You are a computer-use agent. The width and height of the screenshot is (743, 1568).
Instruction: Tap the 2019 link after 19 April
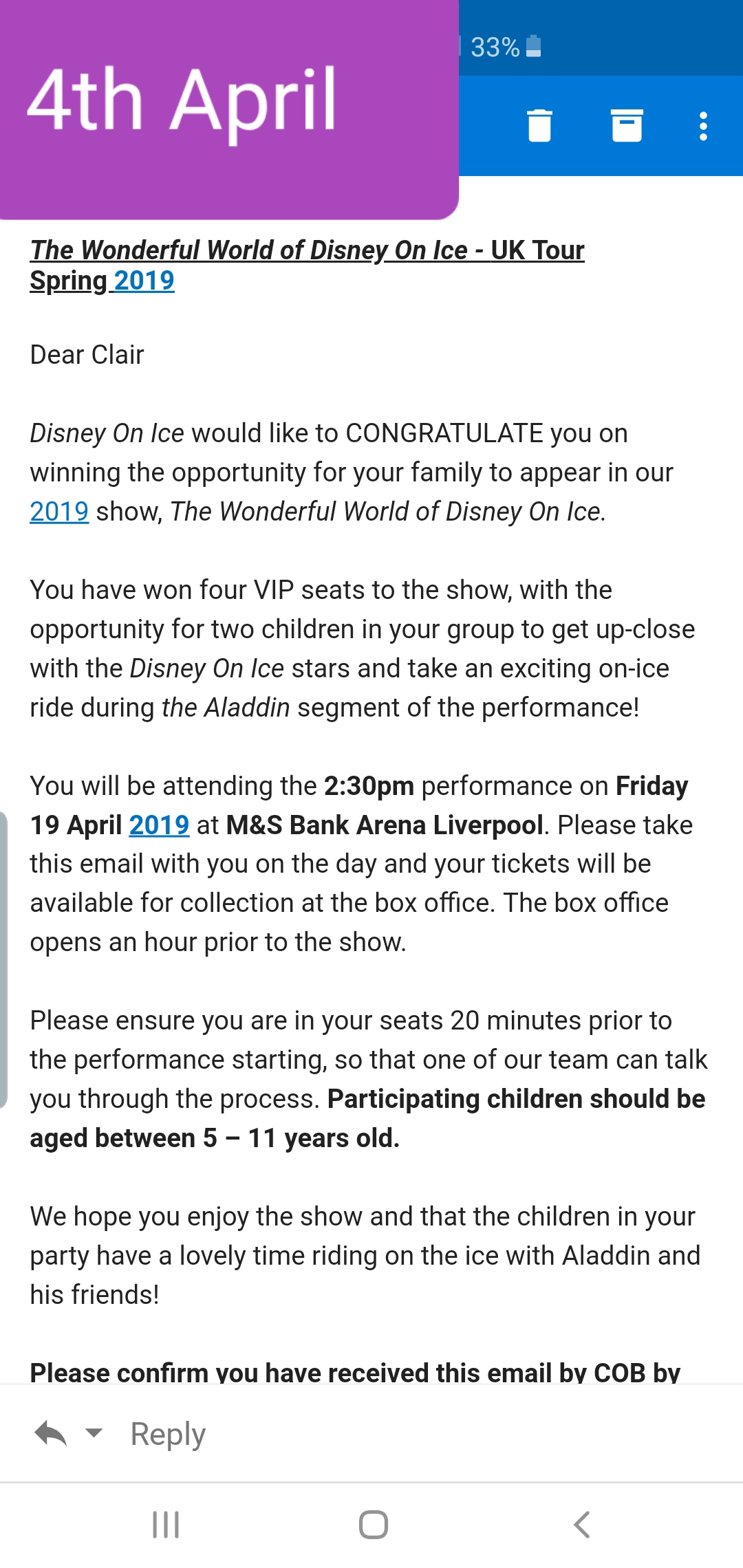159,825
